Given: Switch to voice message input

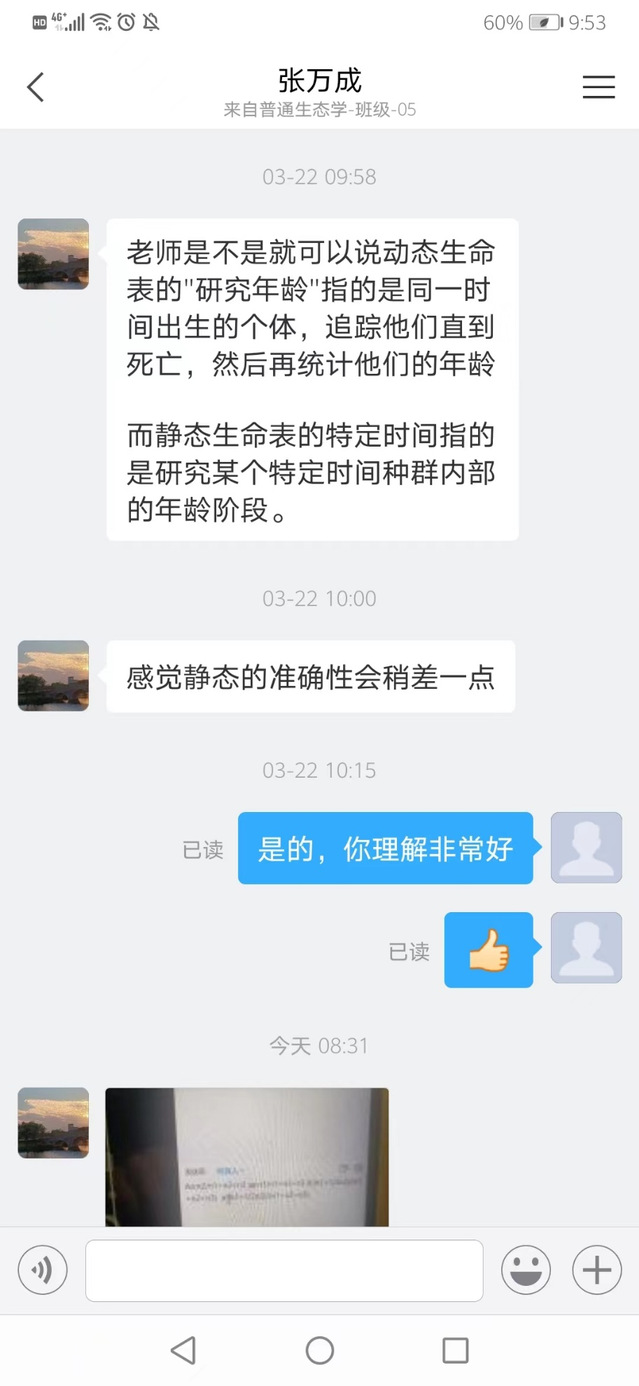Looking at the screenshot, I should [x=42, y=1271].
